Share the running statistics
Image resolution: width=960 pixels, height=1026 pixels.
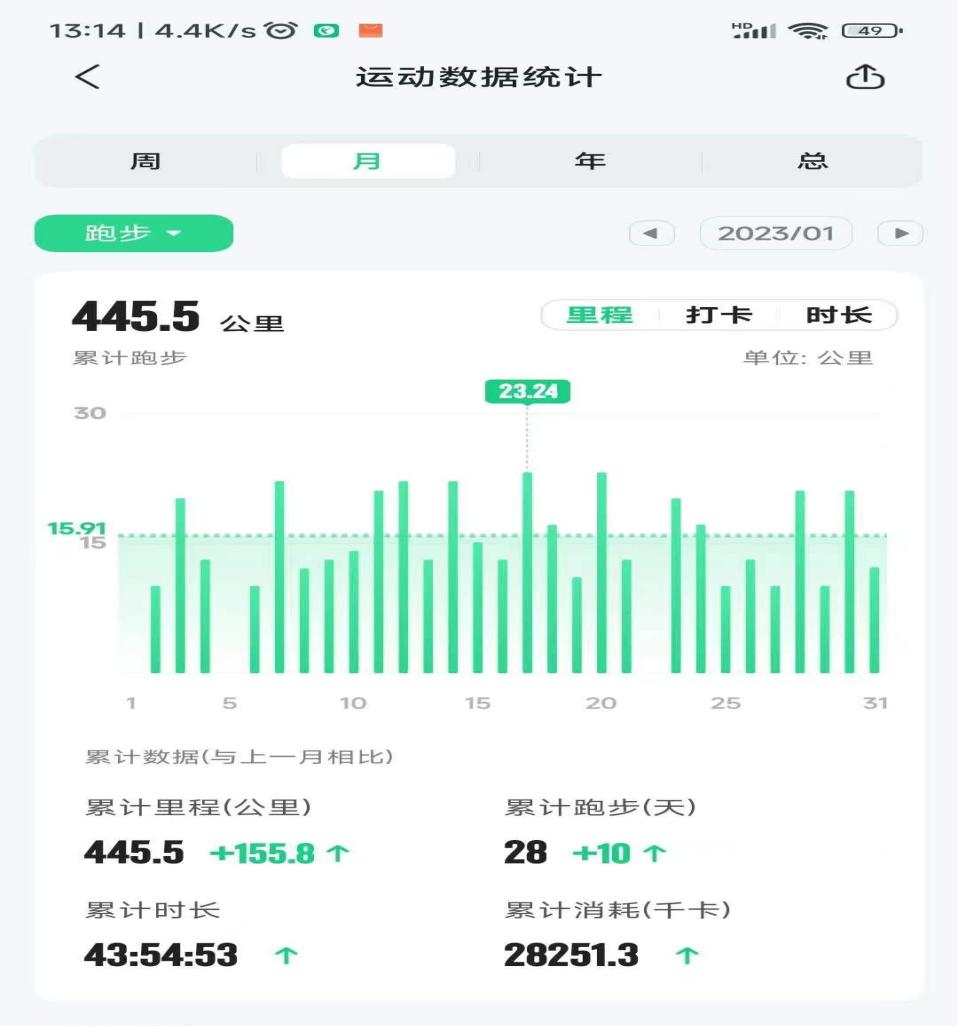865,77
